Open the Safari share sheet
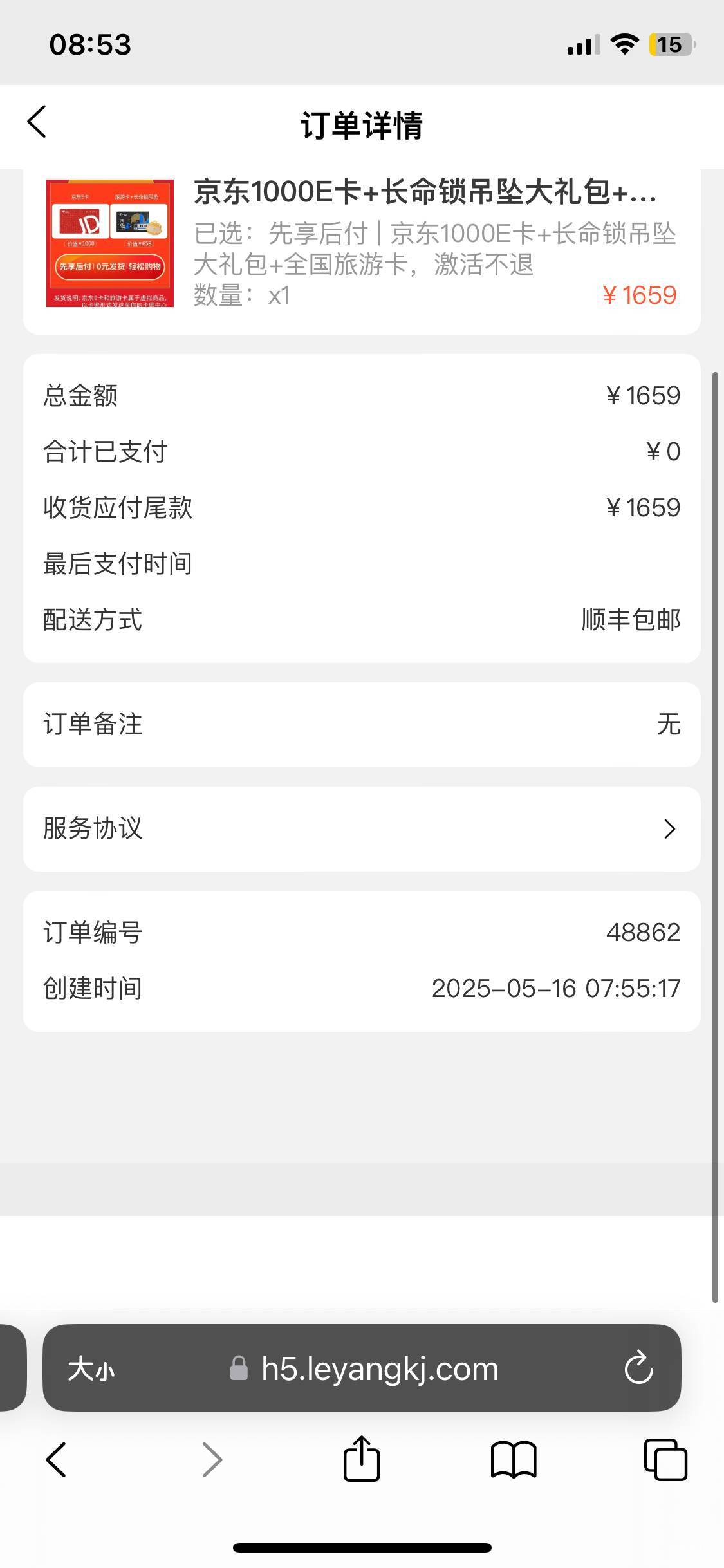The width and height of the screenshot is (724, 1568). 362,1459
